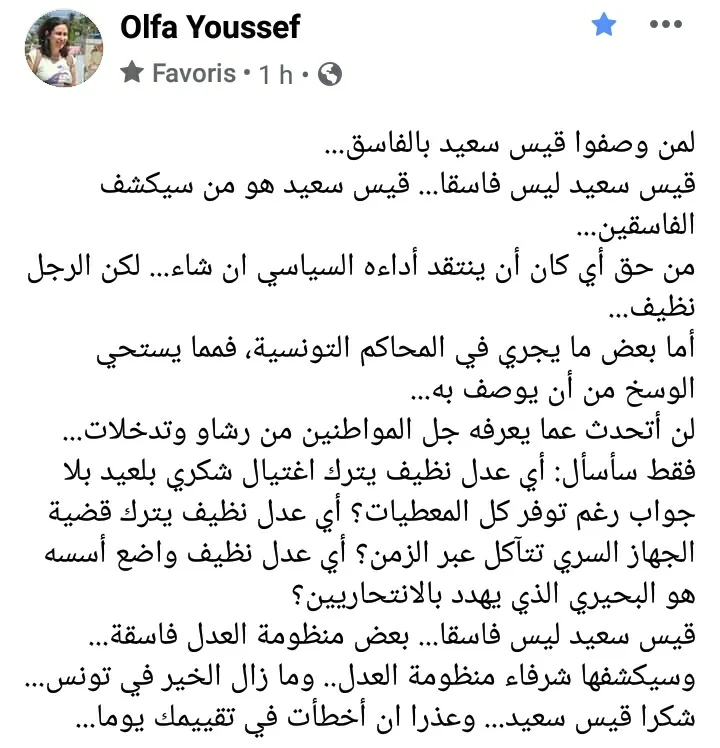The width and height of the screenshot is (720, 748).
Task: Open the post's three-dot options menu
Action: [x=666, y=24]
